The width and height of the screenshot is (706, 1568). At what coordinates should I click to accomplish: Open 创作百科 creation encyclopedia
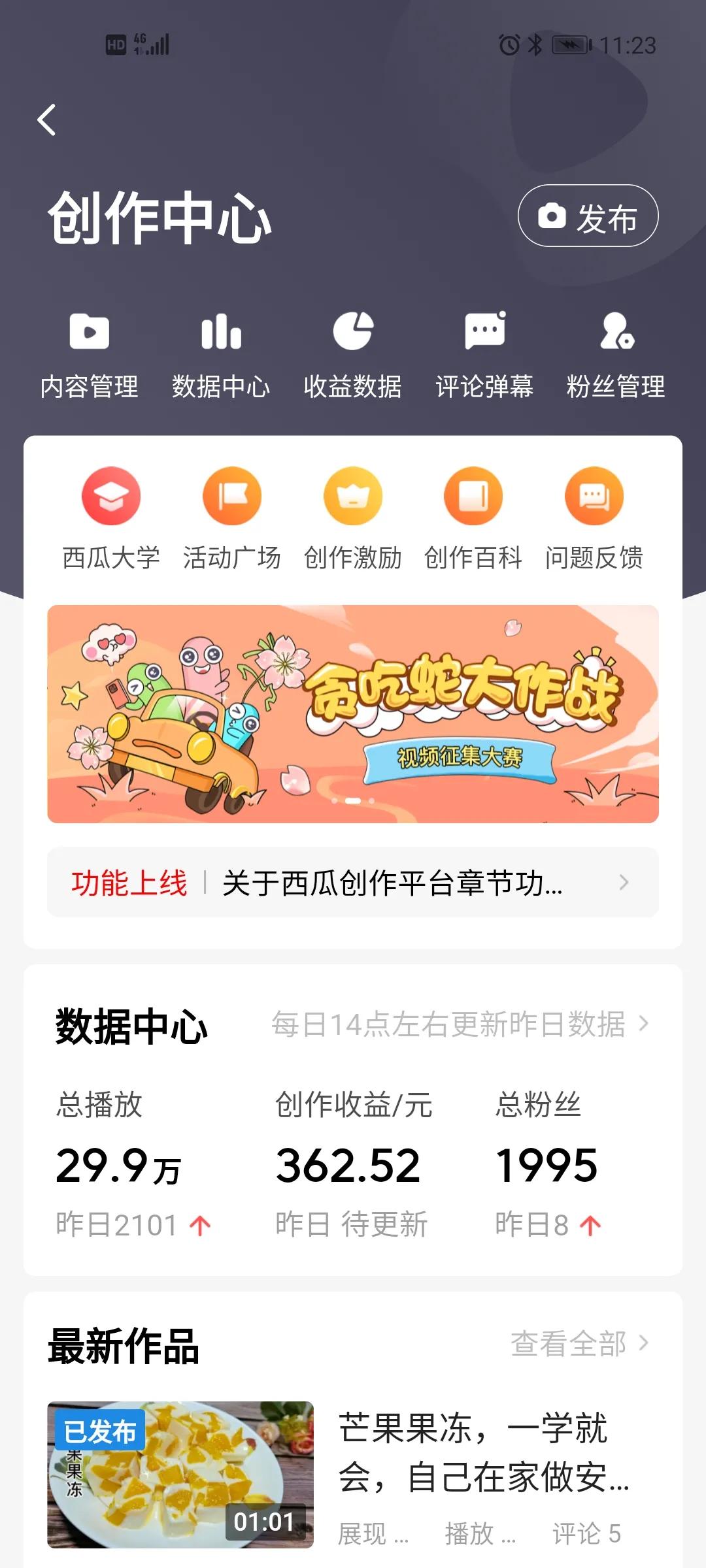[x=473, y=519]
